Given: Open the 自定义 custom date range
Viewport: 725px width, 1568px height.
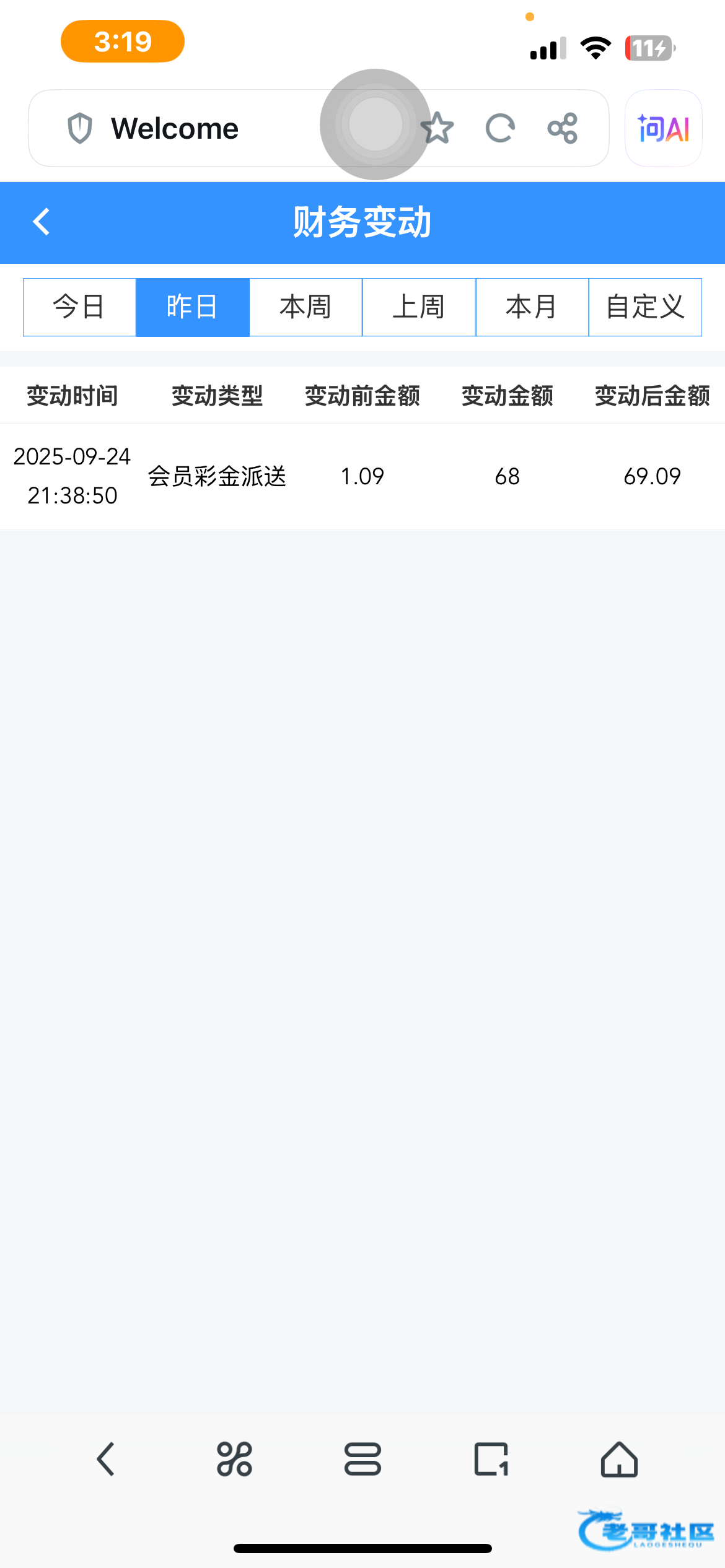Looking at the screenshot, I should pyautogui.click(x=645, y=307).
